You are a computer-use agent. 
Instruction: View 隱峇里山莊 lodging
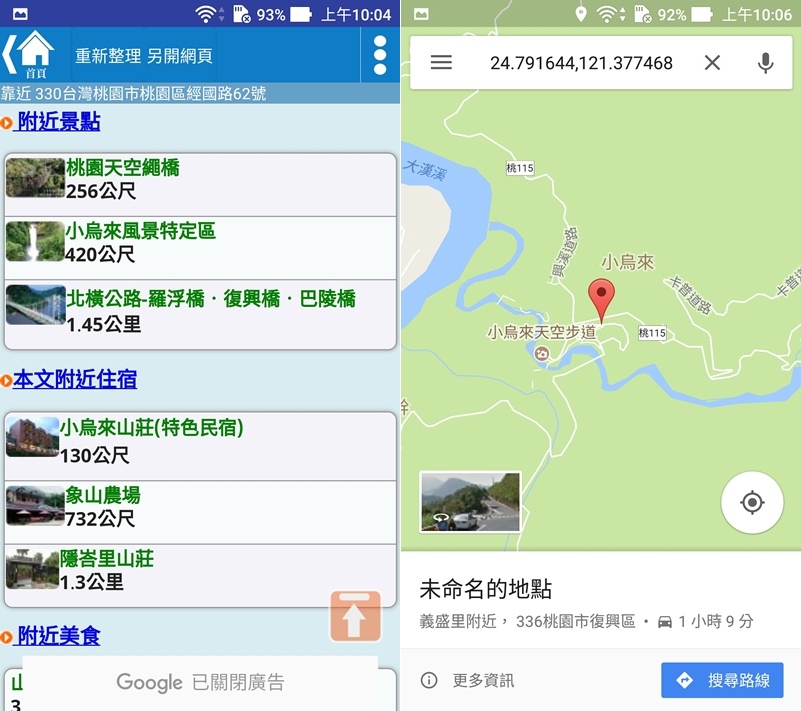110,558
